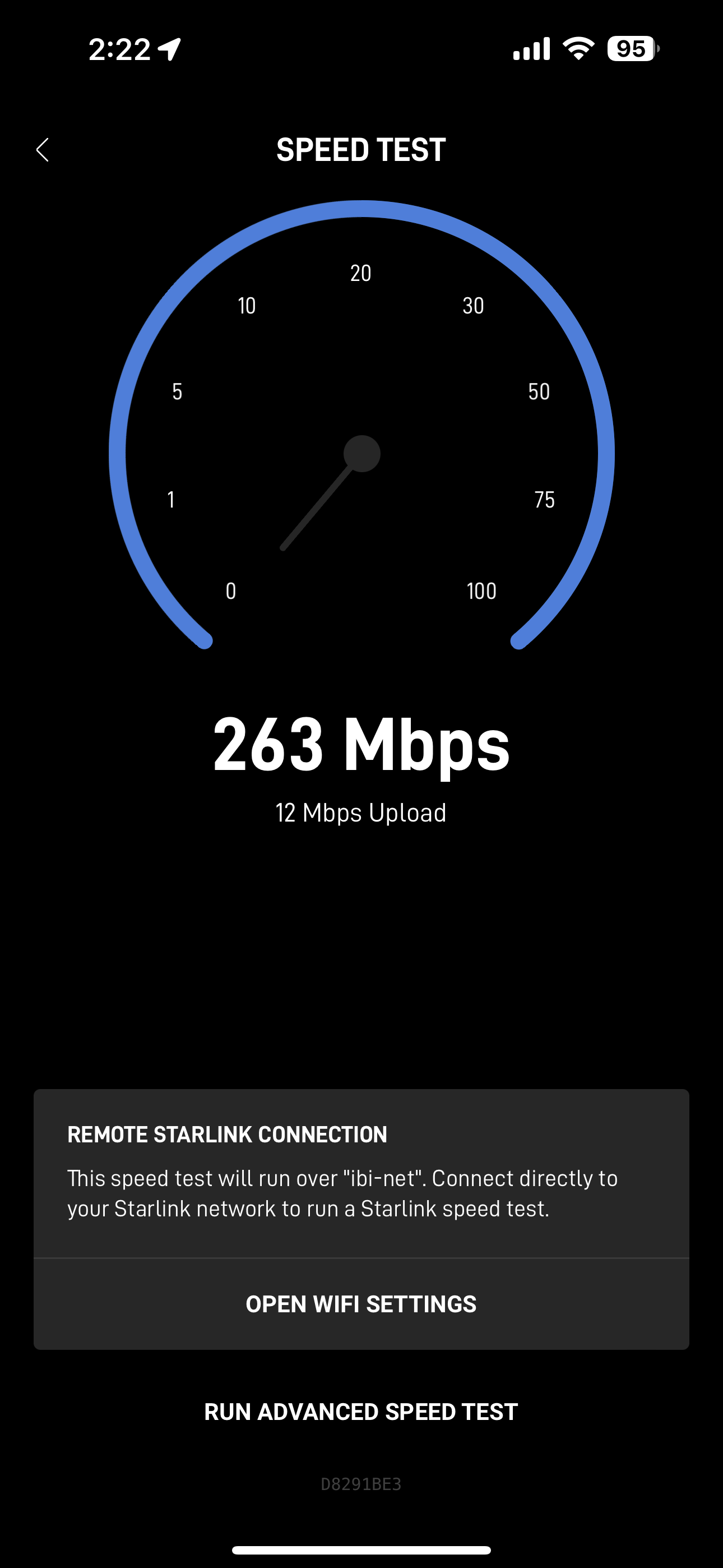
Task: Go back from the Speed Test screen
Action: 42,150
